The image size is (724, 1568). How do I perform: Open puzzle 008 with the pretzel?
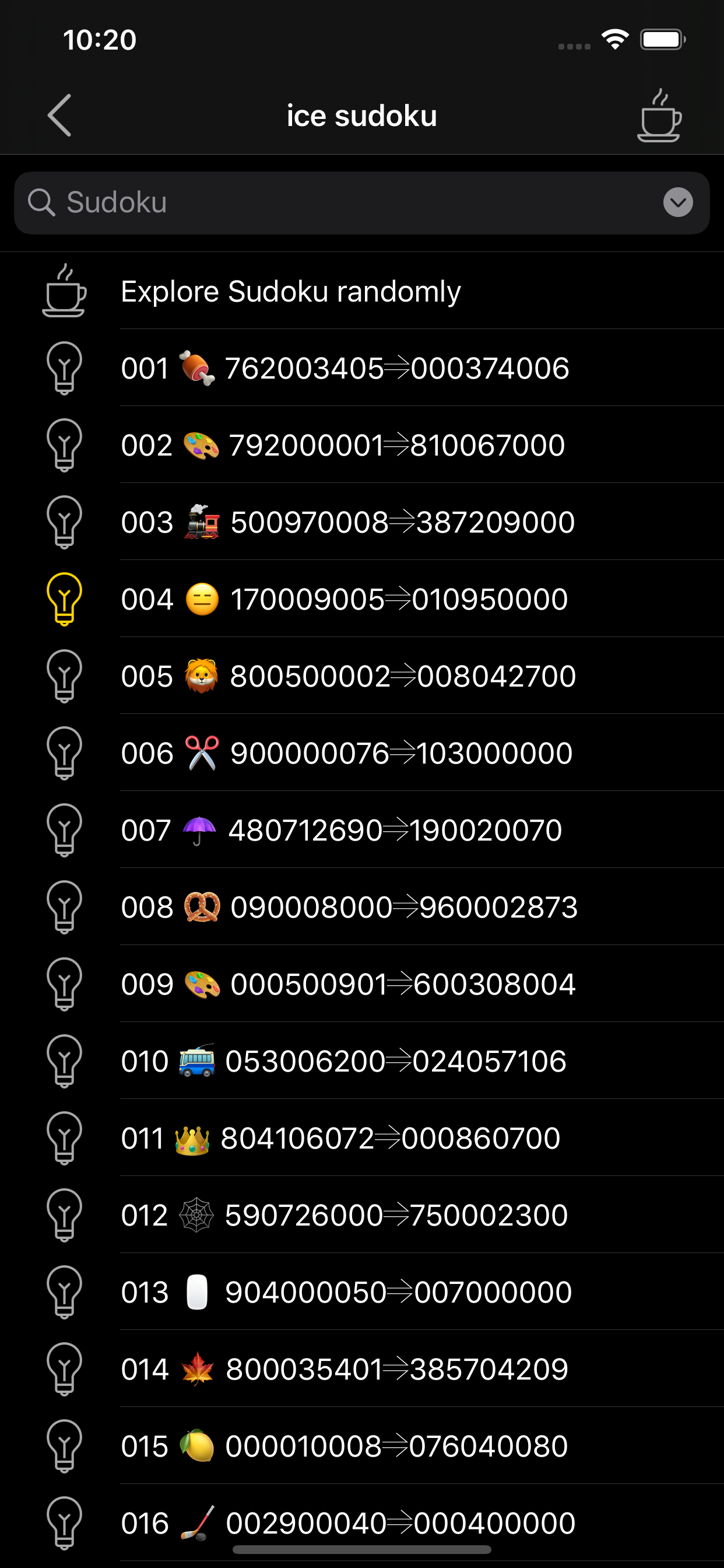point(362,907)
